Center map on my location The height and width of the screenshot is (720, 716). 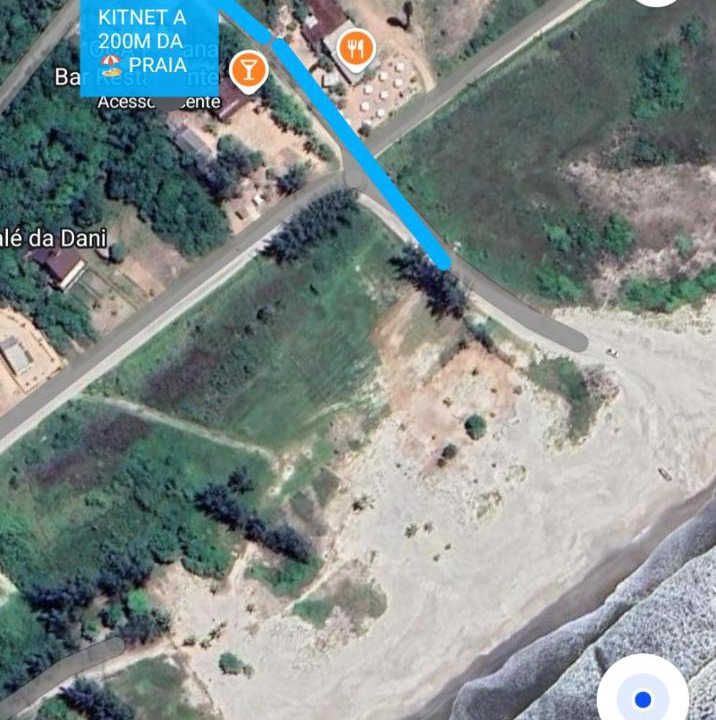[643, 697]
